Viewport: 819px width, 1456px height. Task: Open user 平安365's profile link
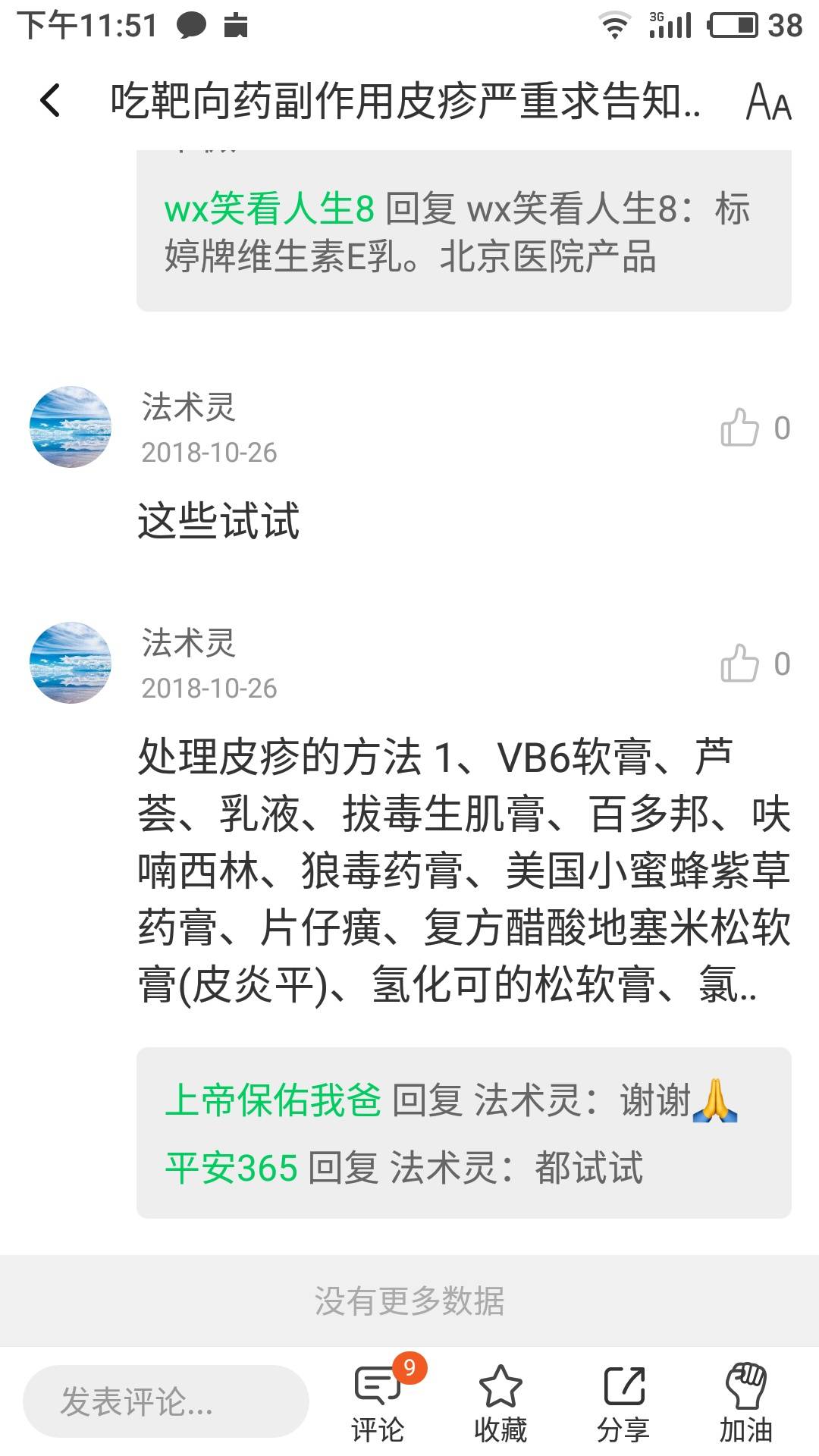tap(231, 1167)
